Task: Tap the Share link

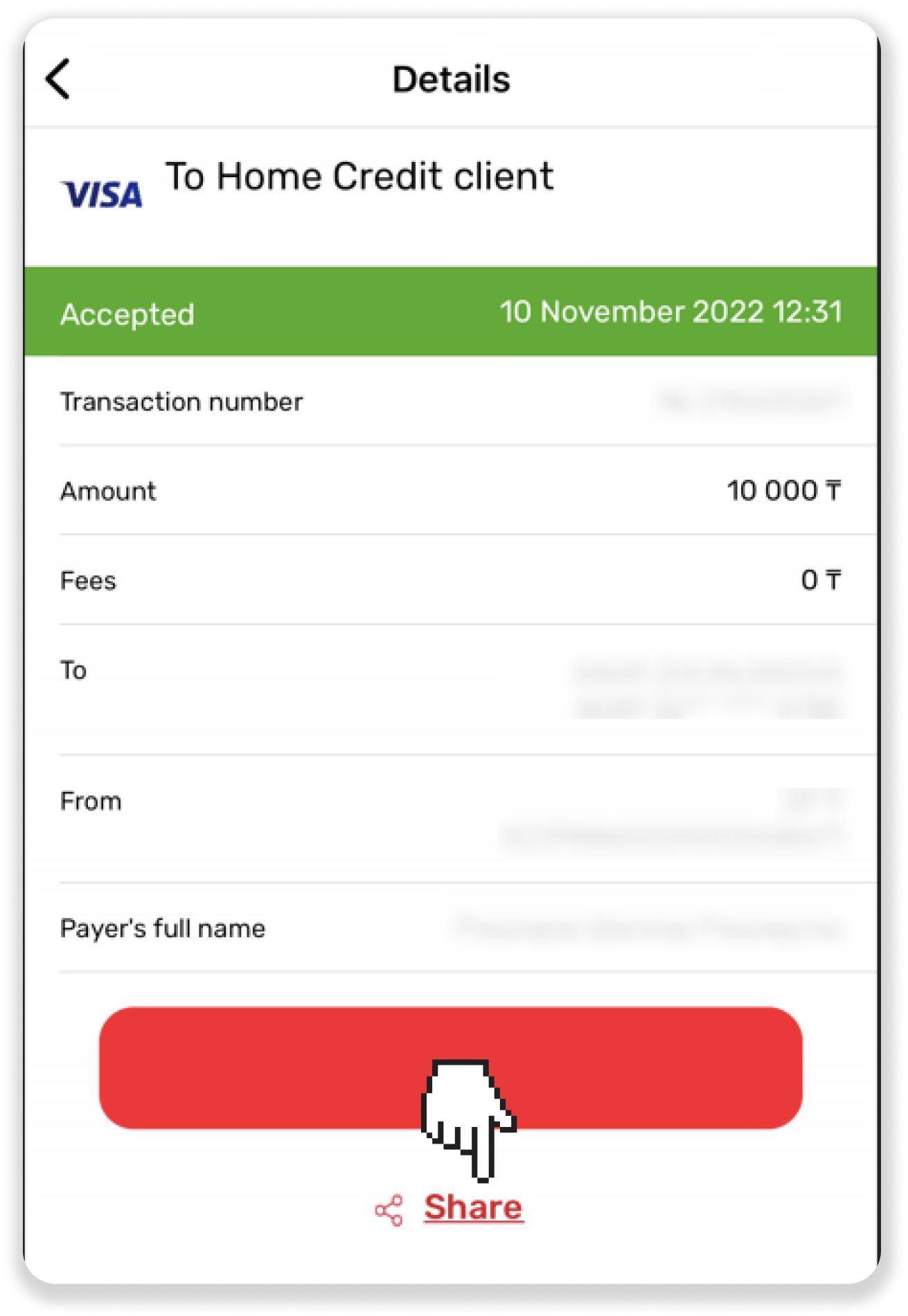Action: pyautogui.click(x=472, y=1208)
